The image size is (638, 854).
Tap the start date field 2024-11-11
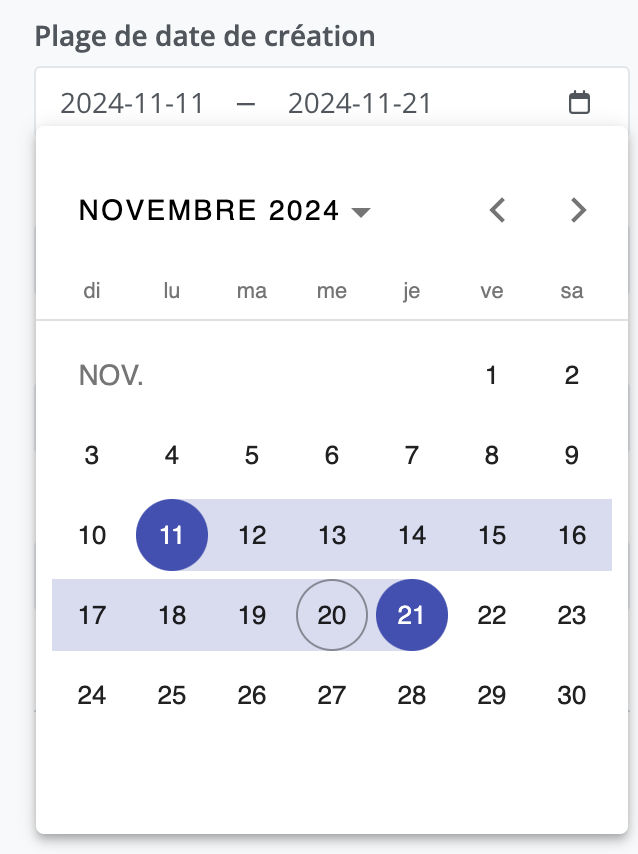click(132, 103)
